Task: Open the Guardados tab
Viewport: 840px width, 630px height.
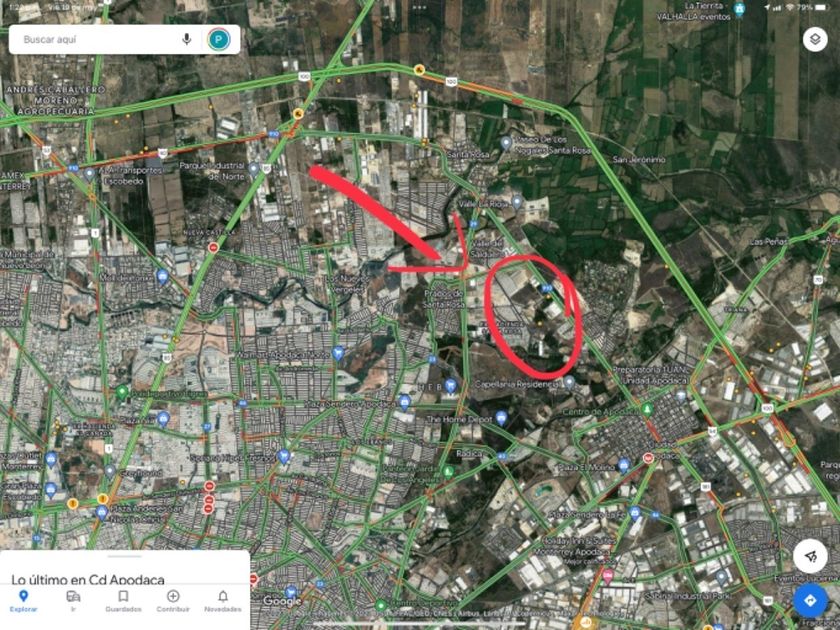Action: pos(123,601)
